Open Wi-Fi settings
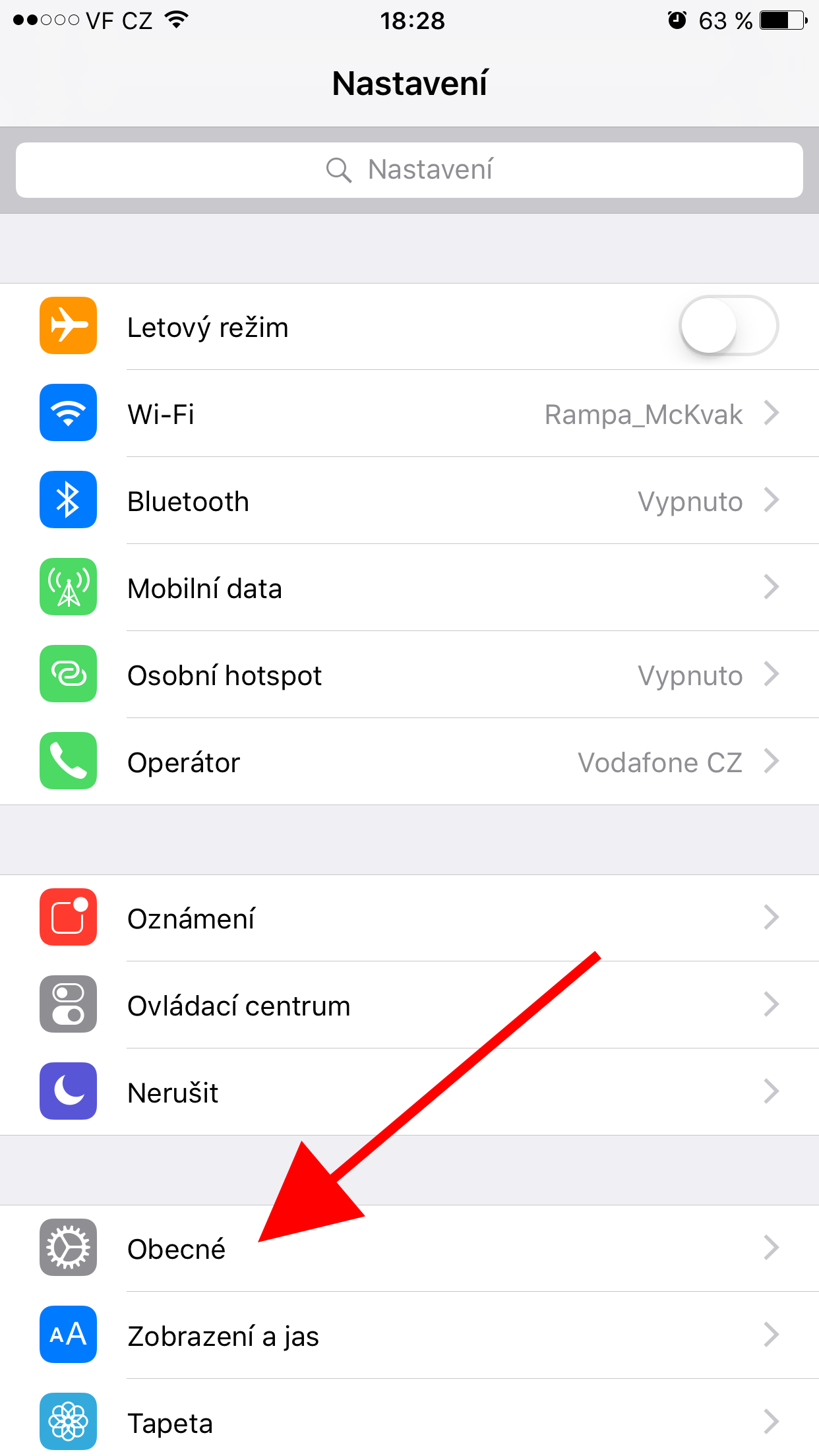The image size is (819, 1456). [409, 414]
